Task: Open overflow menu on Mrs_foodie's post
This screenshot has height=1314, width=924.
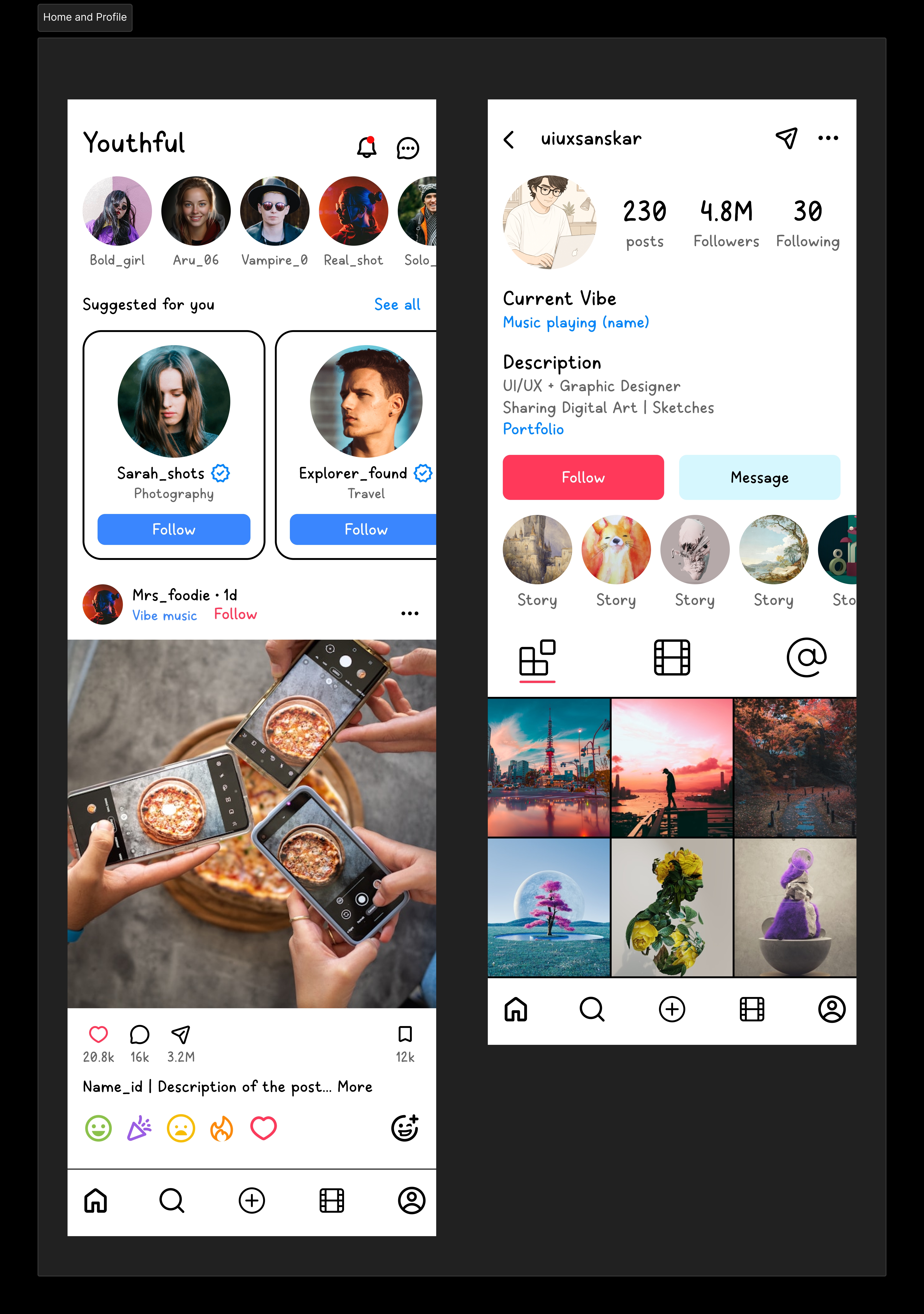Action: 409,614
